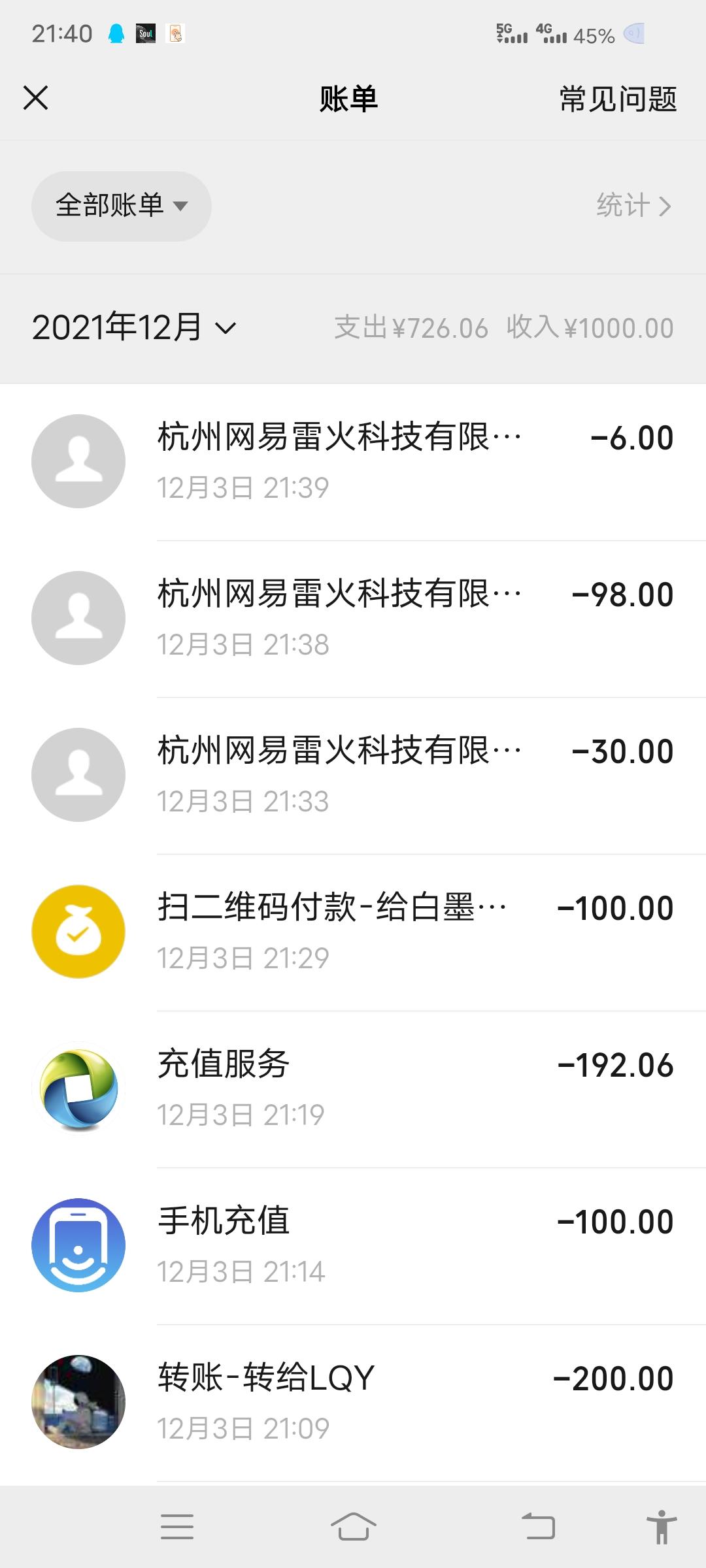Open the 全部账单 filter dropdown

coord(122,206)
